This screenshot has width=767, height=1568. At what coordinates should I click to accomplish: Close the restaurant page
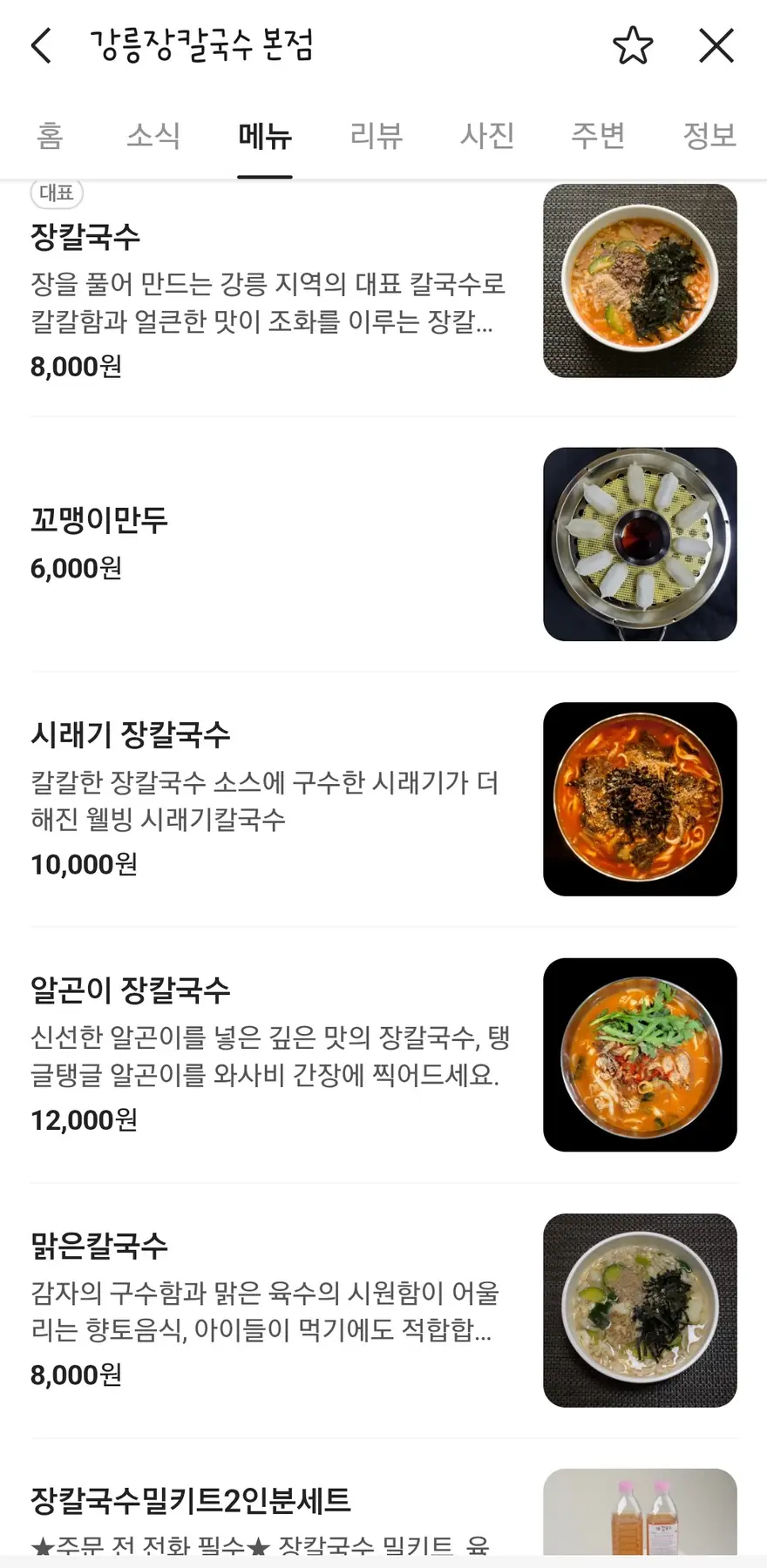pyautogui.click(x=716, y=45)
